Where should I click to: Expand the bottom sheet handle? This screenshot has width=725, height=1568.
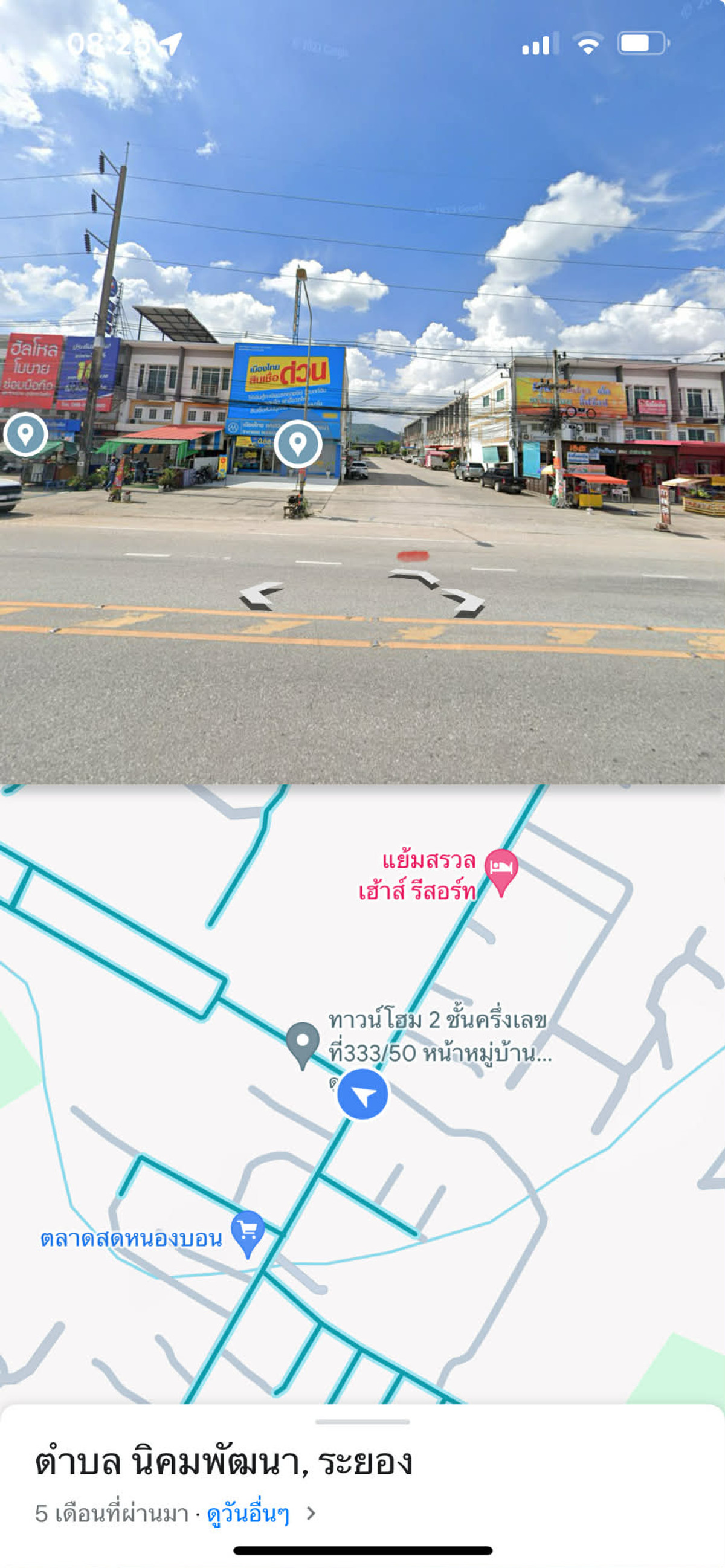tap(362, 1422)
